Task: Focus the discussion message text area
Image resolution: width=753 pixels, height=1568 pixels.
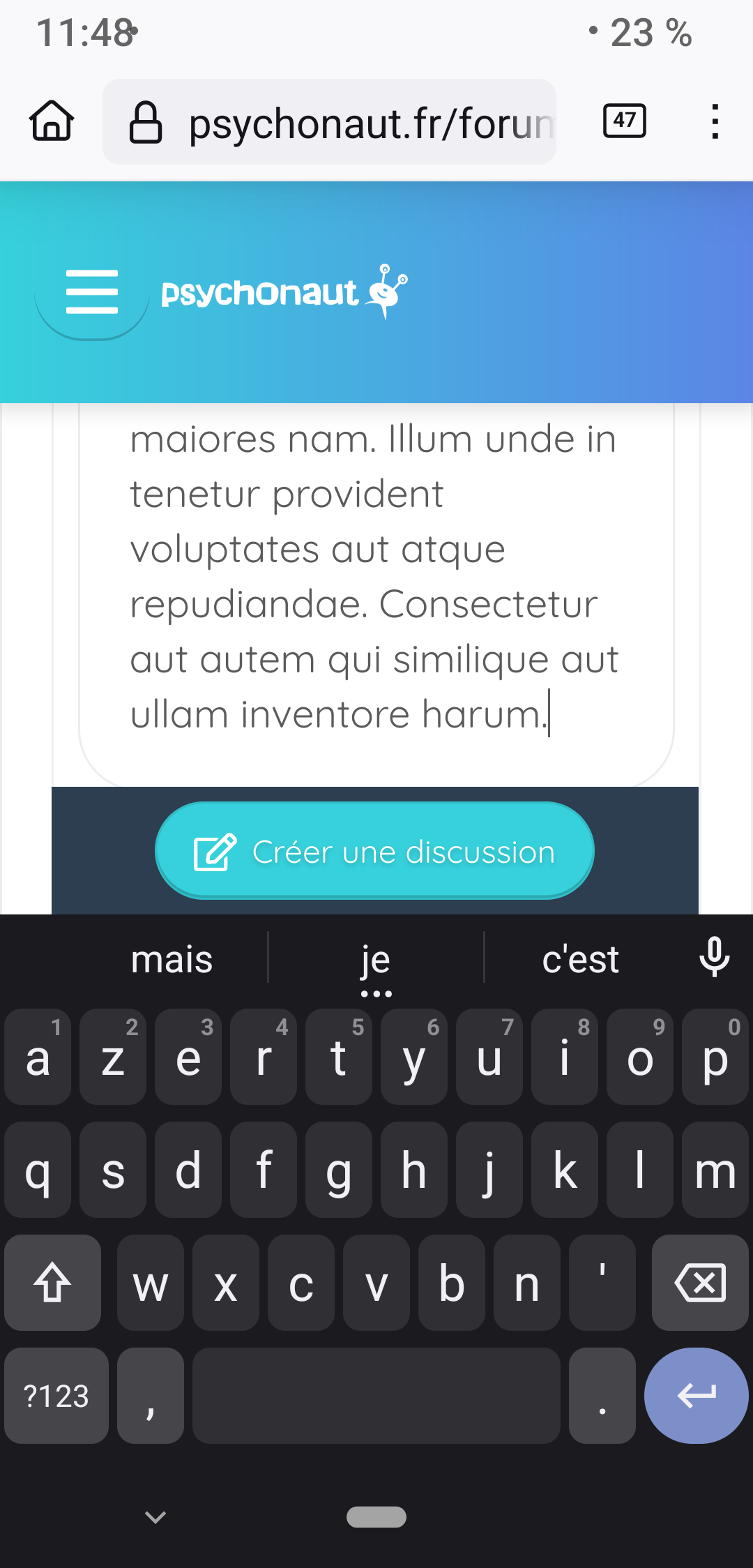Action: click(376, 593)
